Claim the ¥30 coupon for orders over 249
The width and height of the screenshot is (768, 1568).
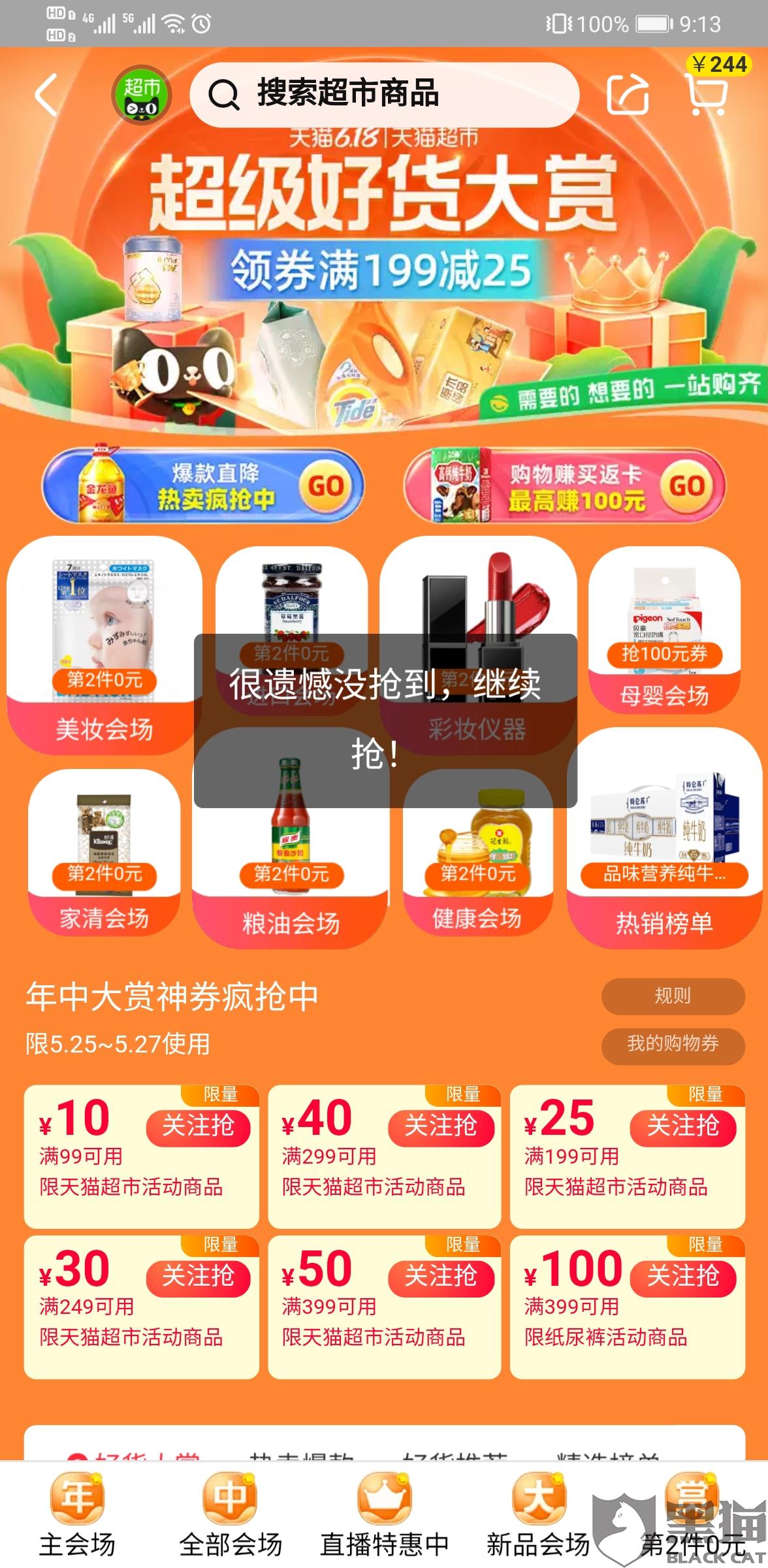point(198,1276)
